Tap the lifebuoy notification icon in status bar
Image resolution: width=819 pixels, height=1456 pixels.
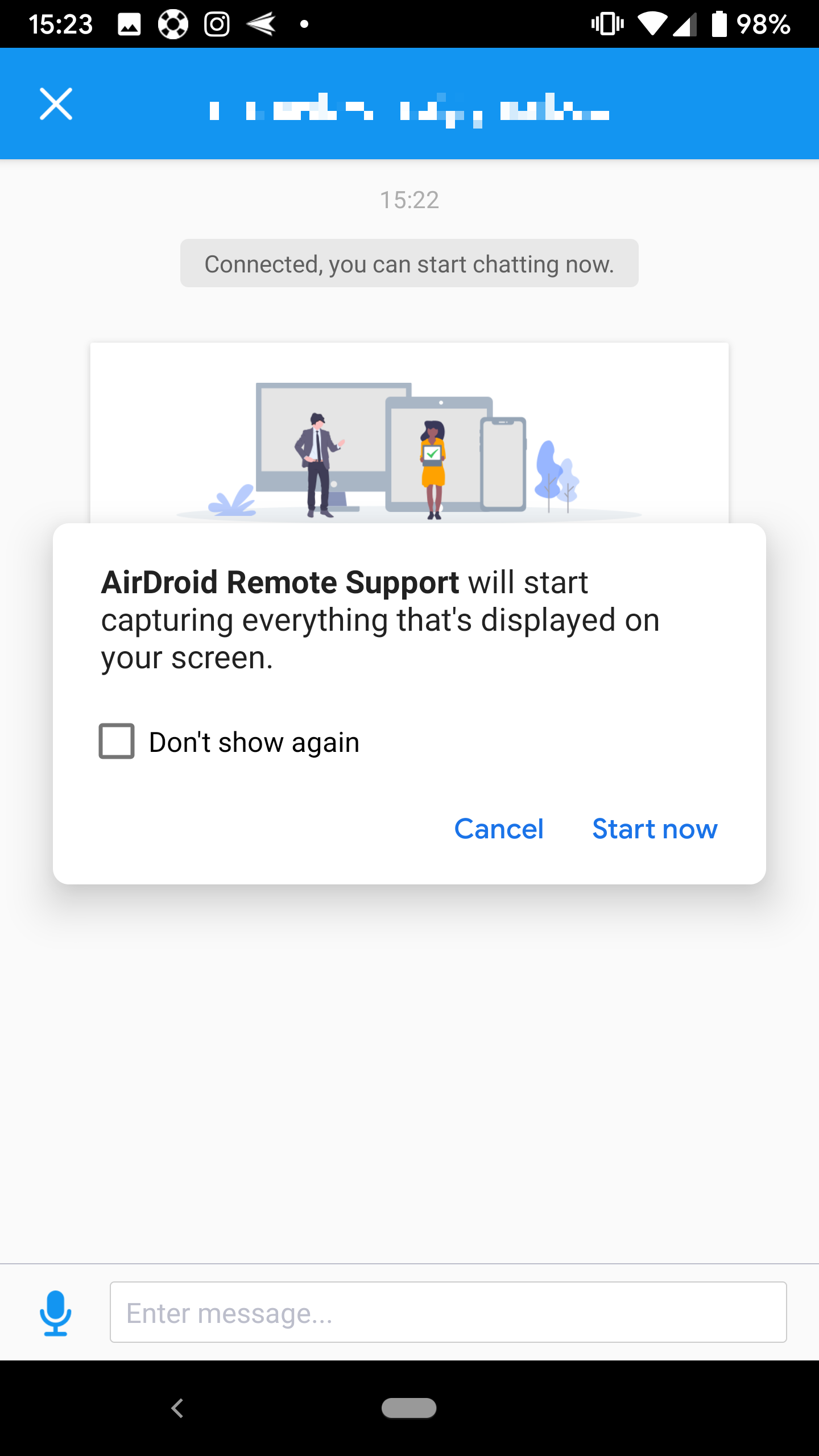(172, 24)
